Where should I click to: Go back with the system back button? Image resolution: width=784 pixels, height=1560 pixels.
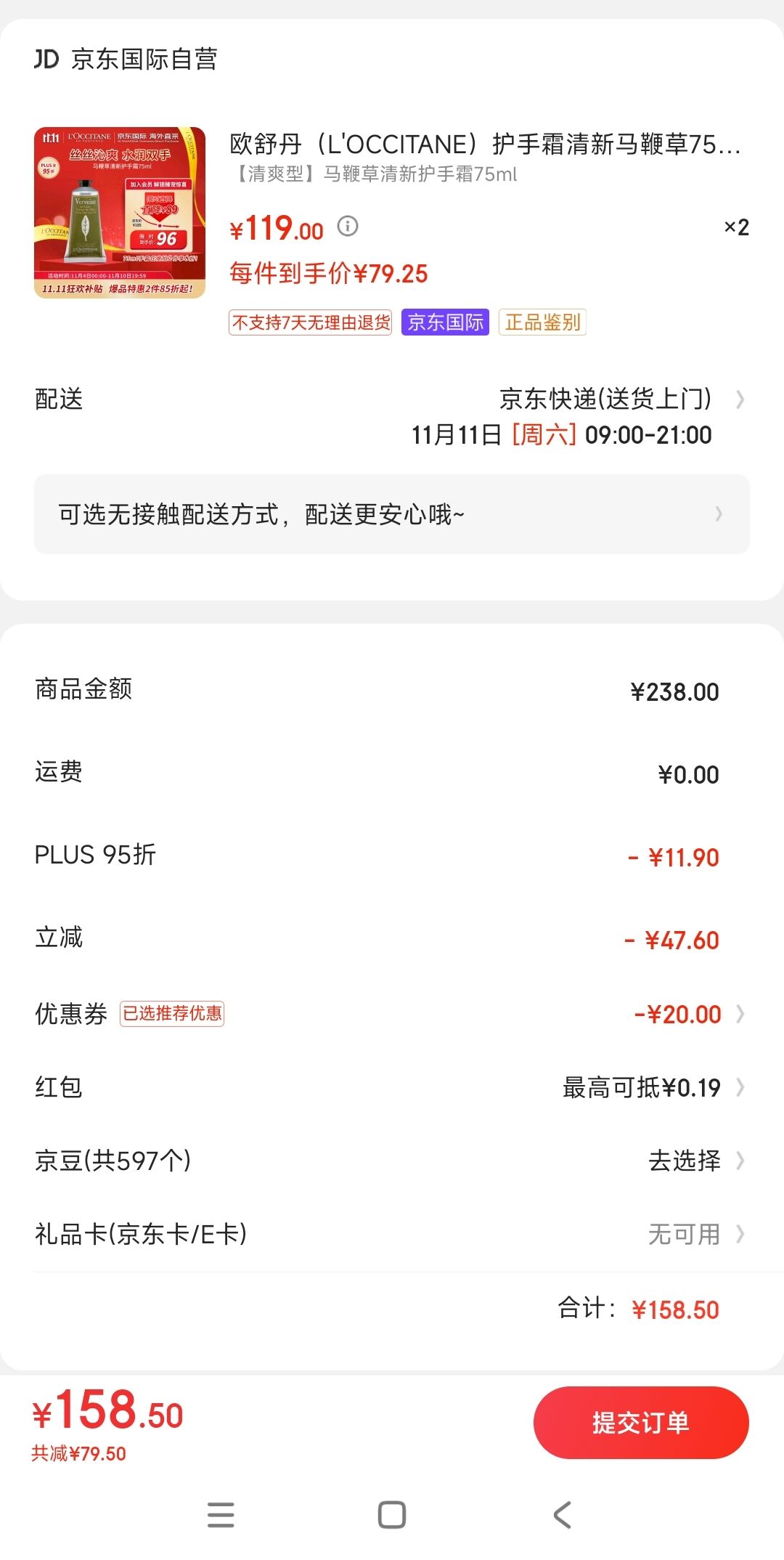[x=563, y=1515]
